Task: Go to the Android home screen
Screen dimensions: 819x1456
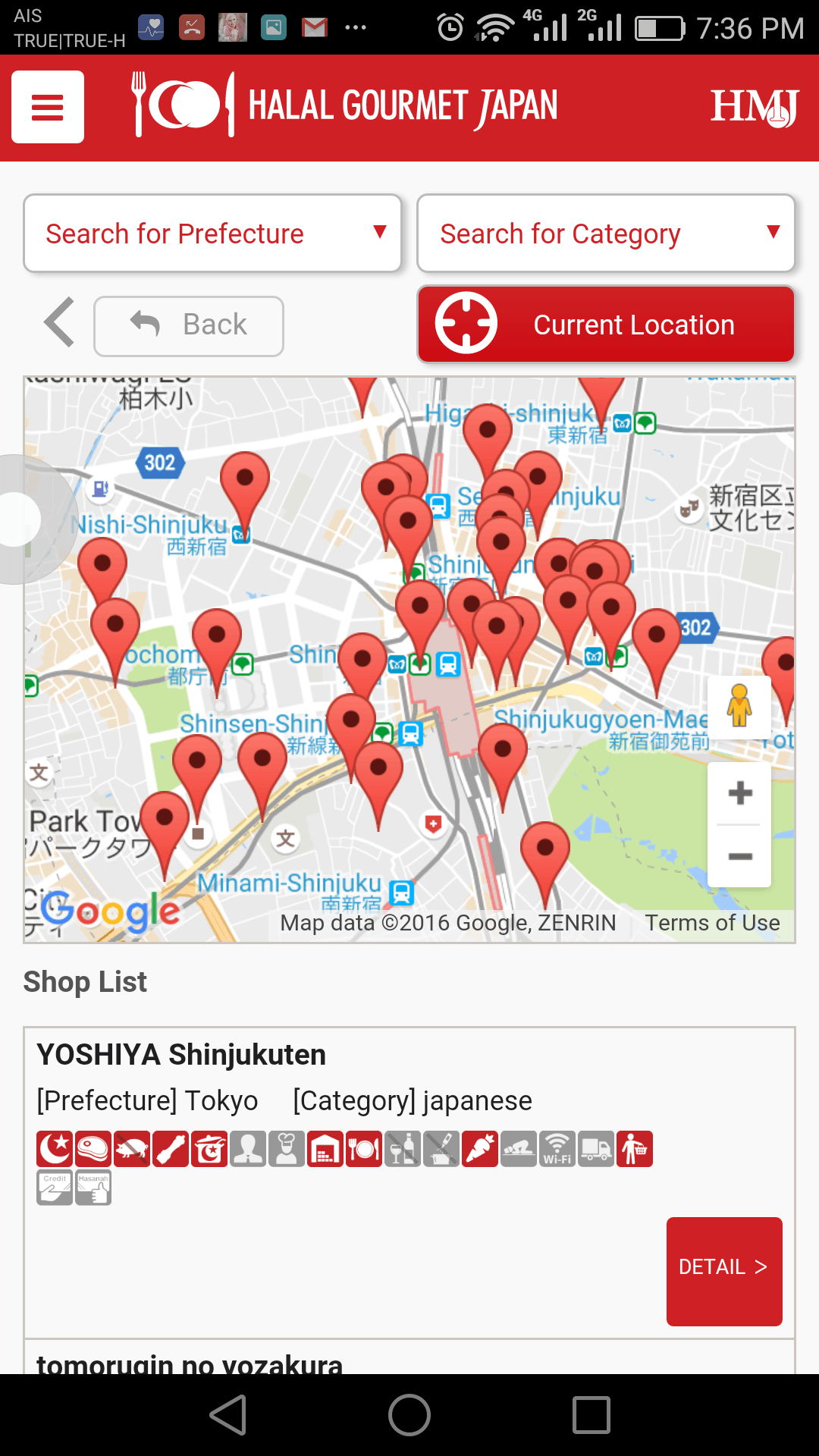Action: [x=409, y=1415]
